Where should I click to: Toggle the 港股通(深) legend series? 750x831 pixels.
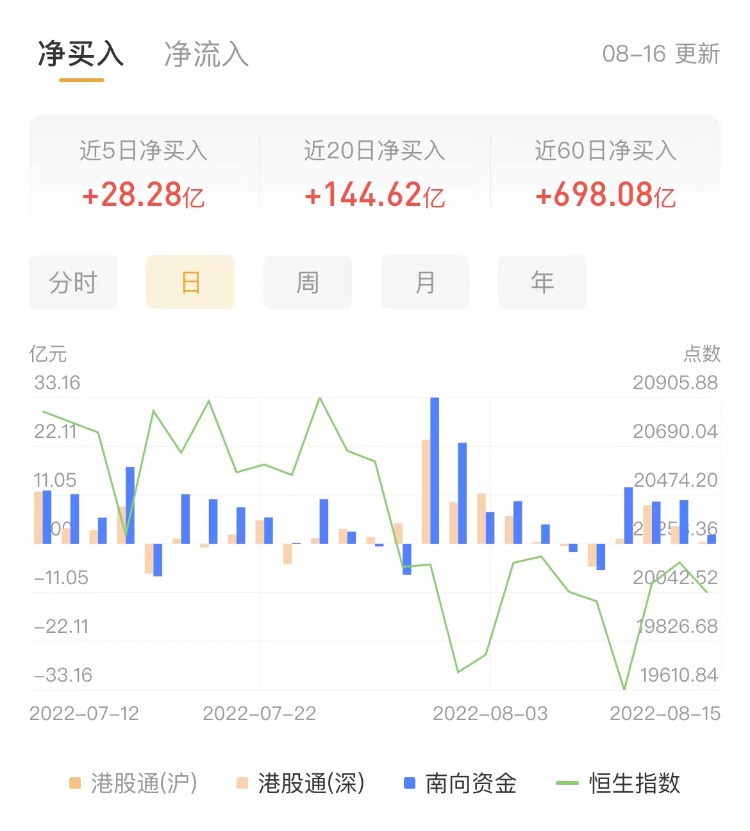pos(300,783)
